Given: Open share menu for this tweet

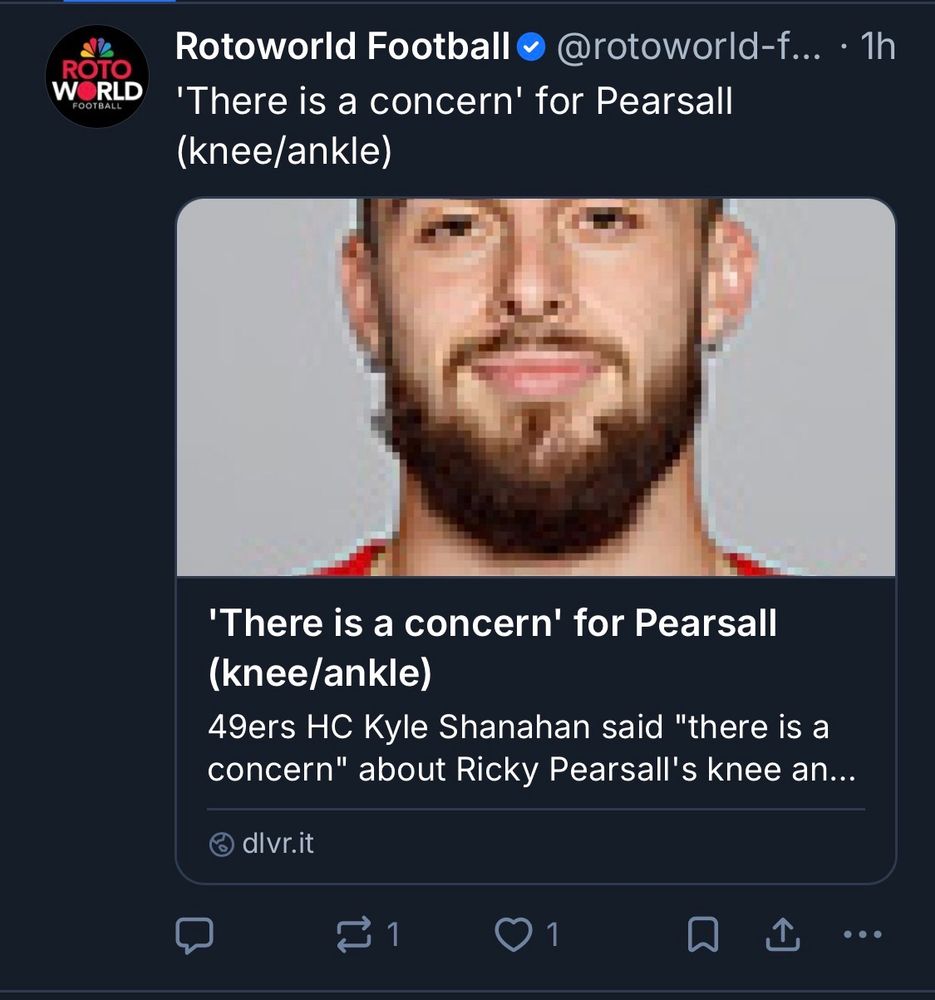Looking at the screenshot, I should pyautogui.click(x=783, y=933).
